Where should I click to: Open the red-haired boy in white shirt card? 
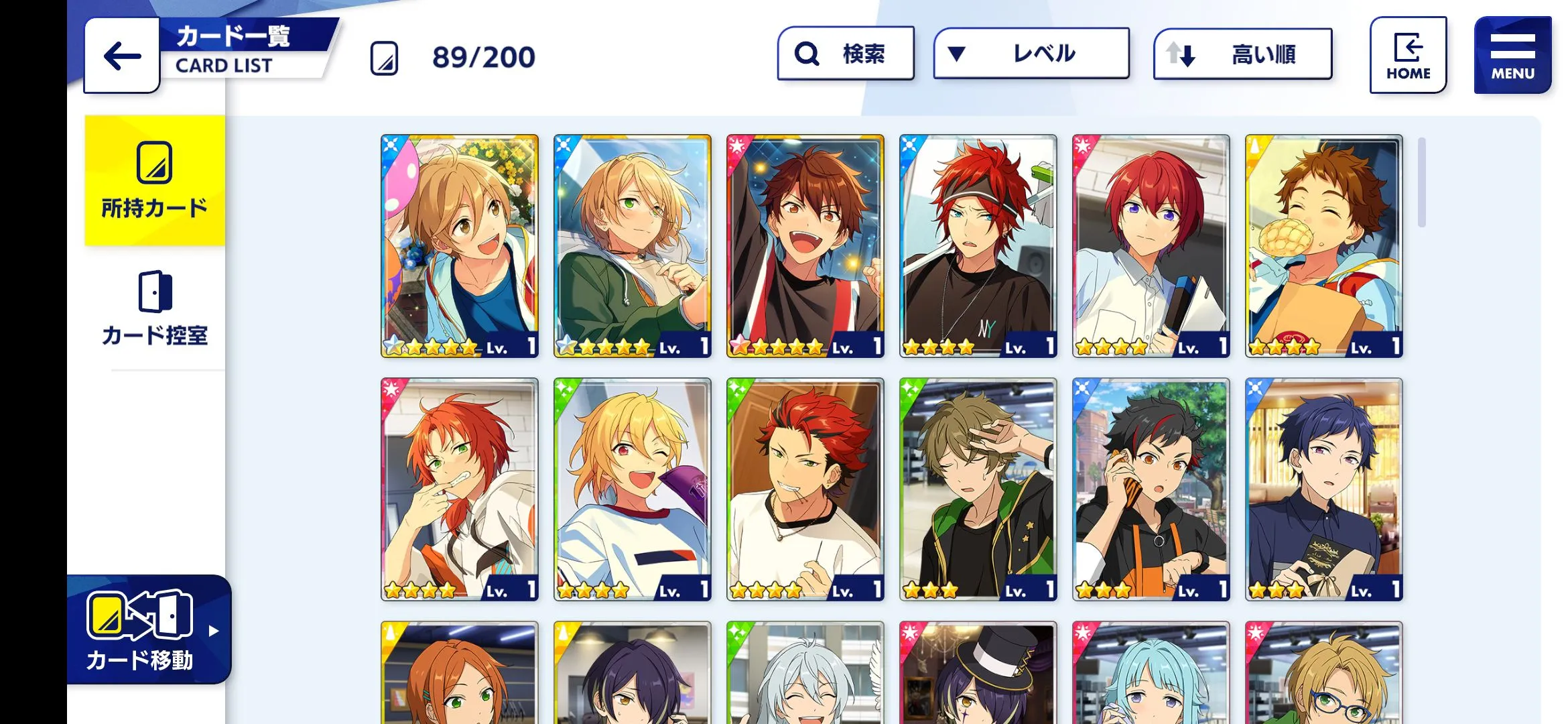click(x=1151, y=245)
